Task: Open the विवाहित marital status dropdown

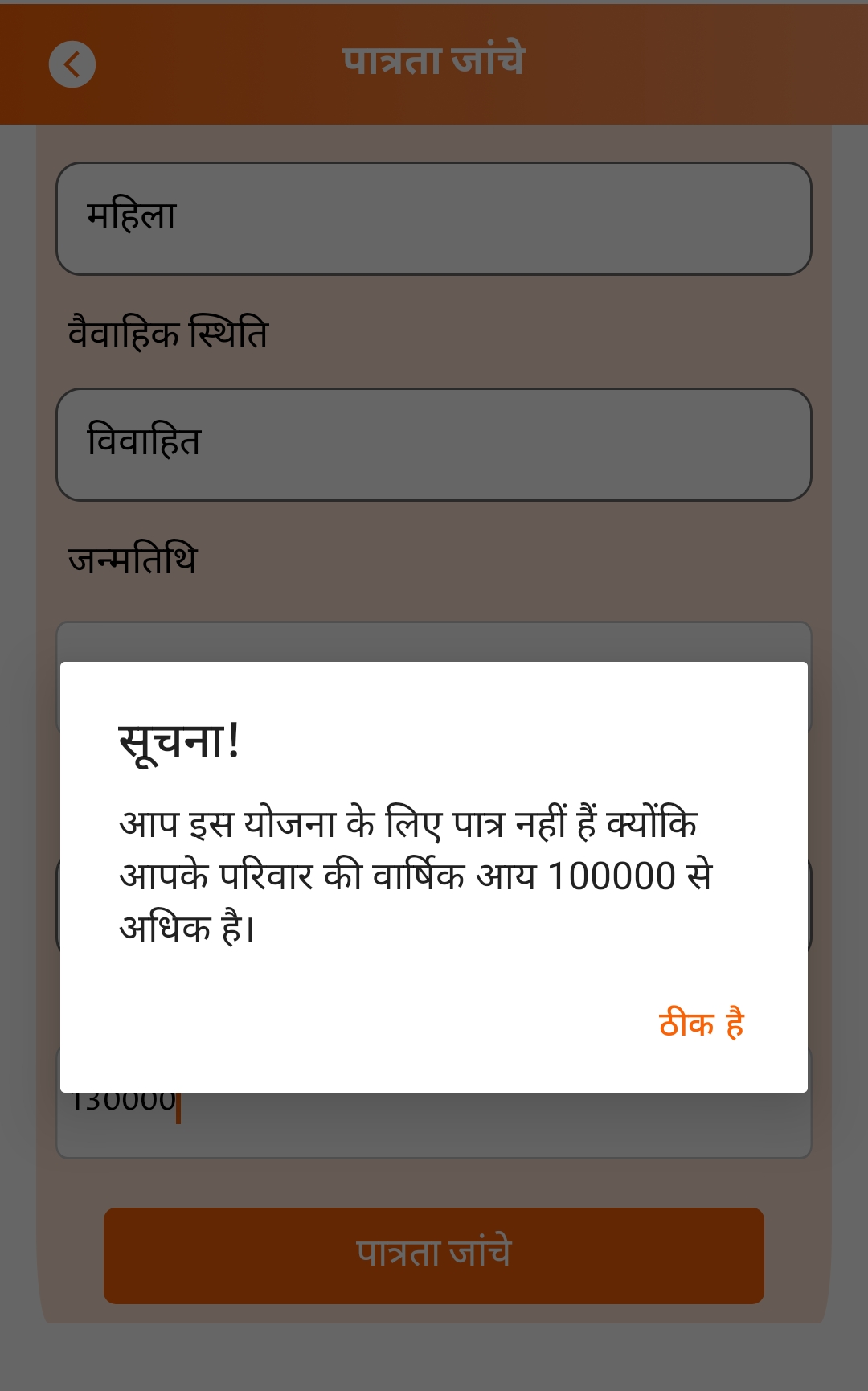Action: pos(434,445)
